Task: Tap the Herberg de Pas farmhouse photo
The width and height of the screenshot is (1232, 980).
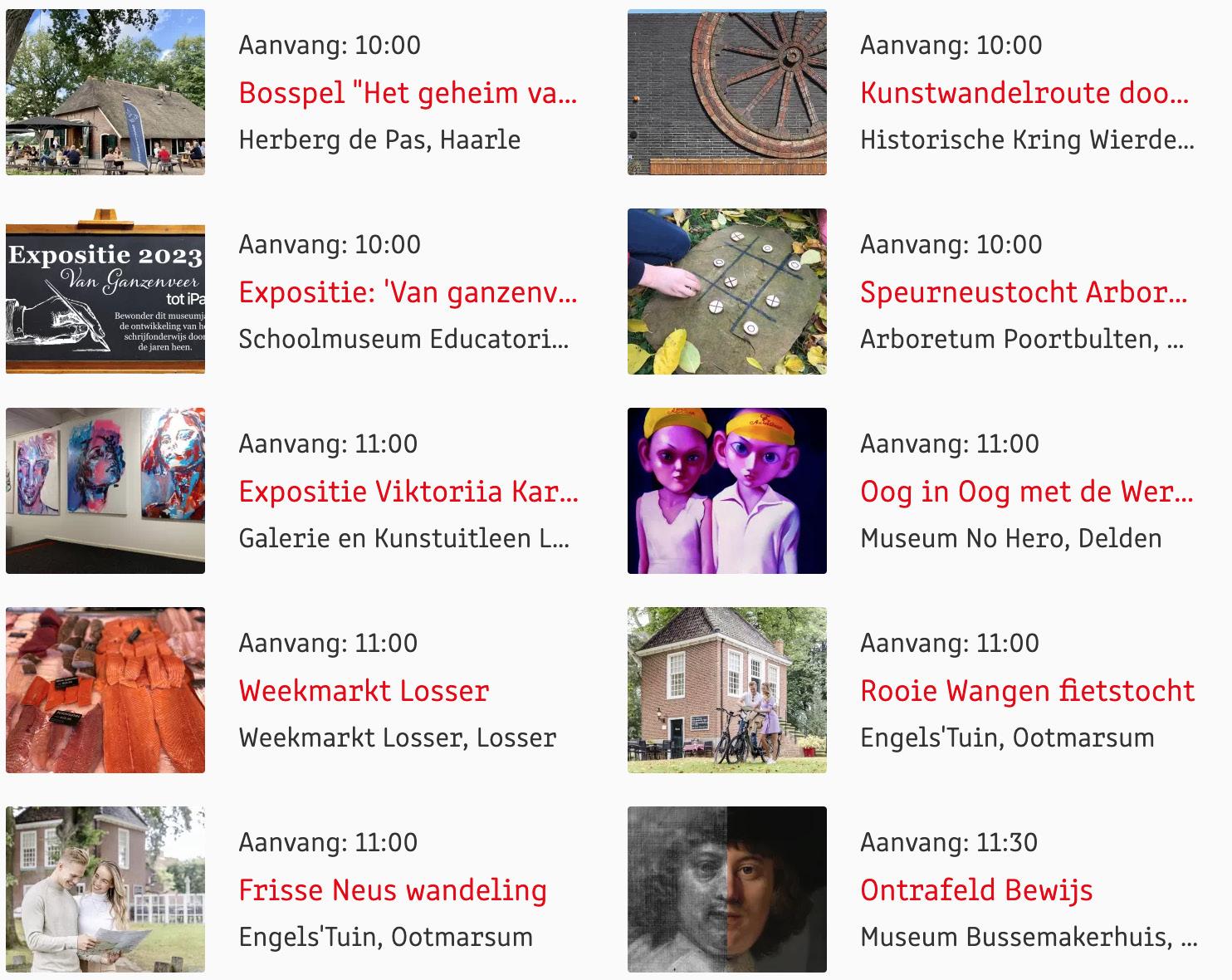Action: (105, 92)
